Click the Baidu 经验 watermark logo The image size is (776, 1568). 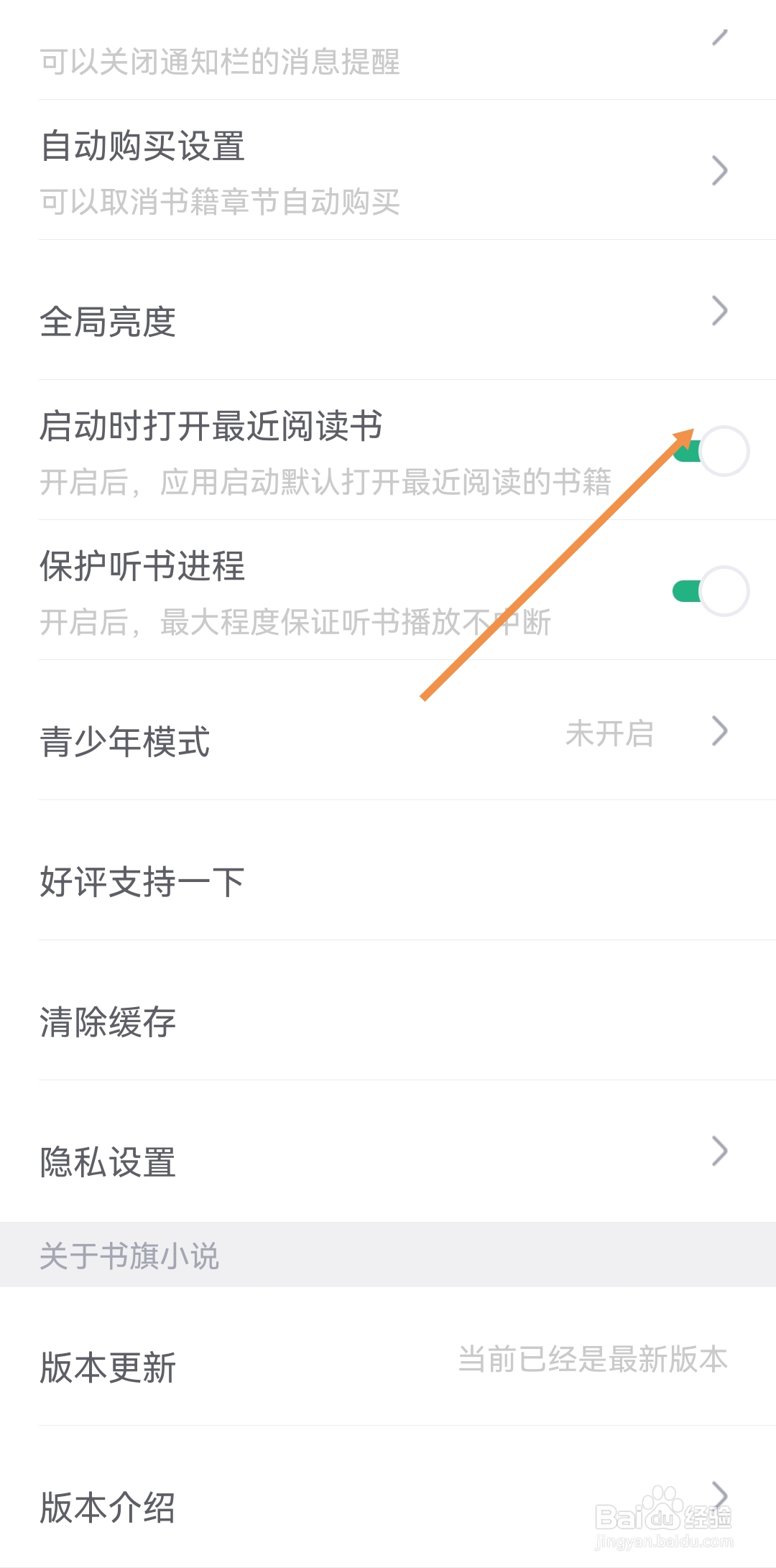tap(665, 1516)
